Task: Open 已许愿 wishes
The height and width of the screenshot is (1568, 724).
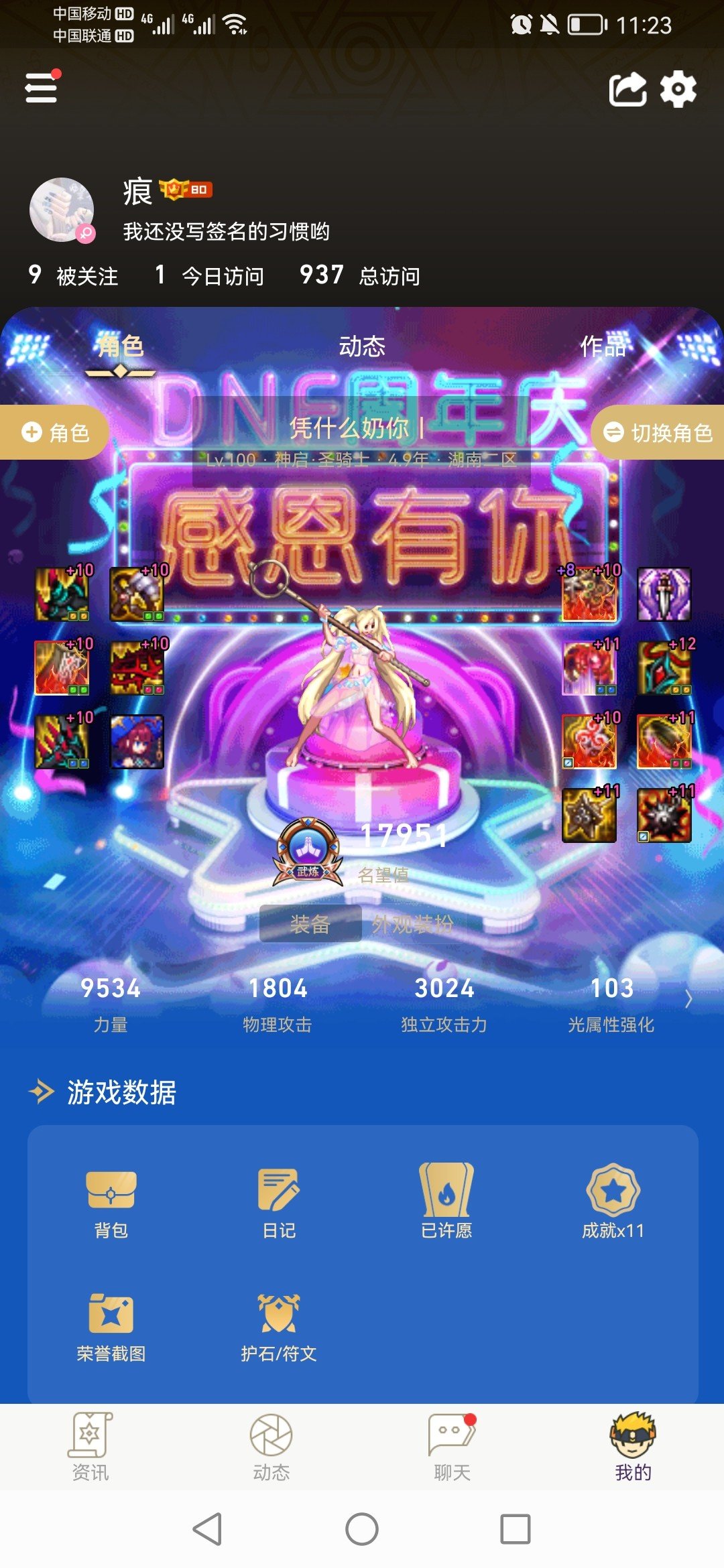Action: [446, 1202]
